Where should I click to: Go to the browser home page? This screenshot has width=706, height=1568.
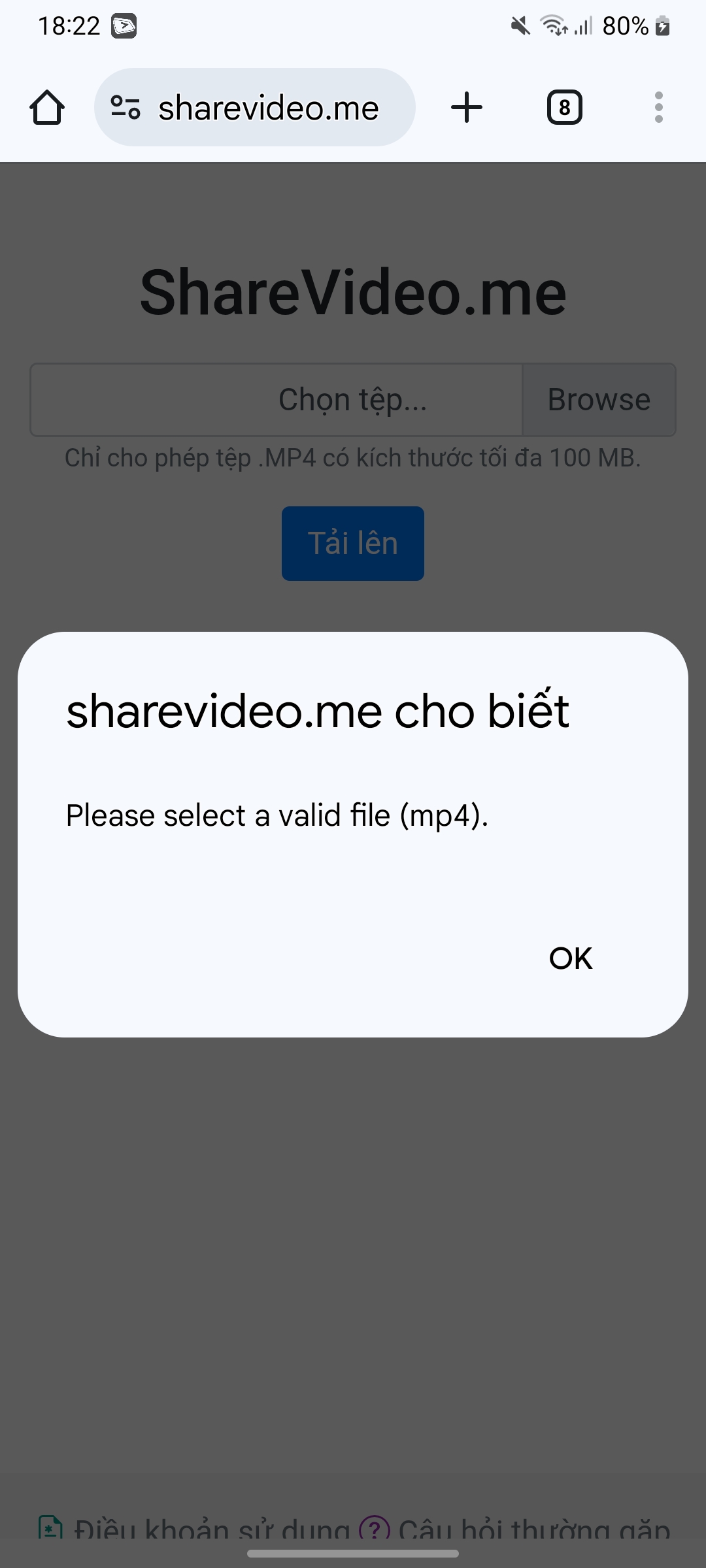[x=47, y=107]
